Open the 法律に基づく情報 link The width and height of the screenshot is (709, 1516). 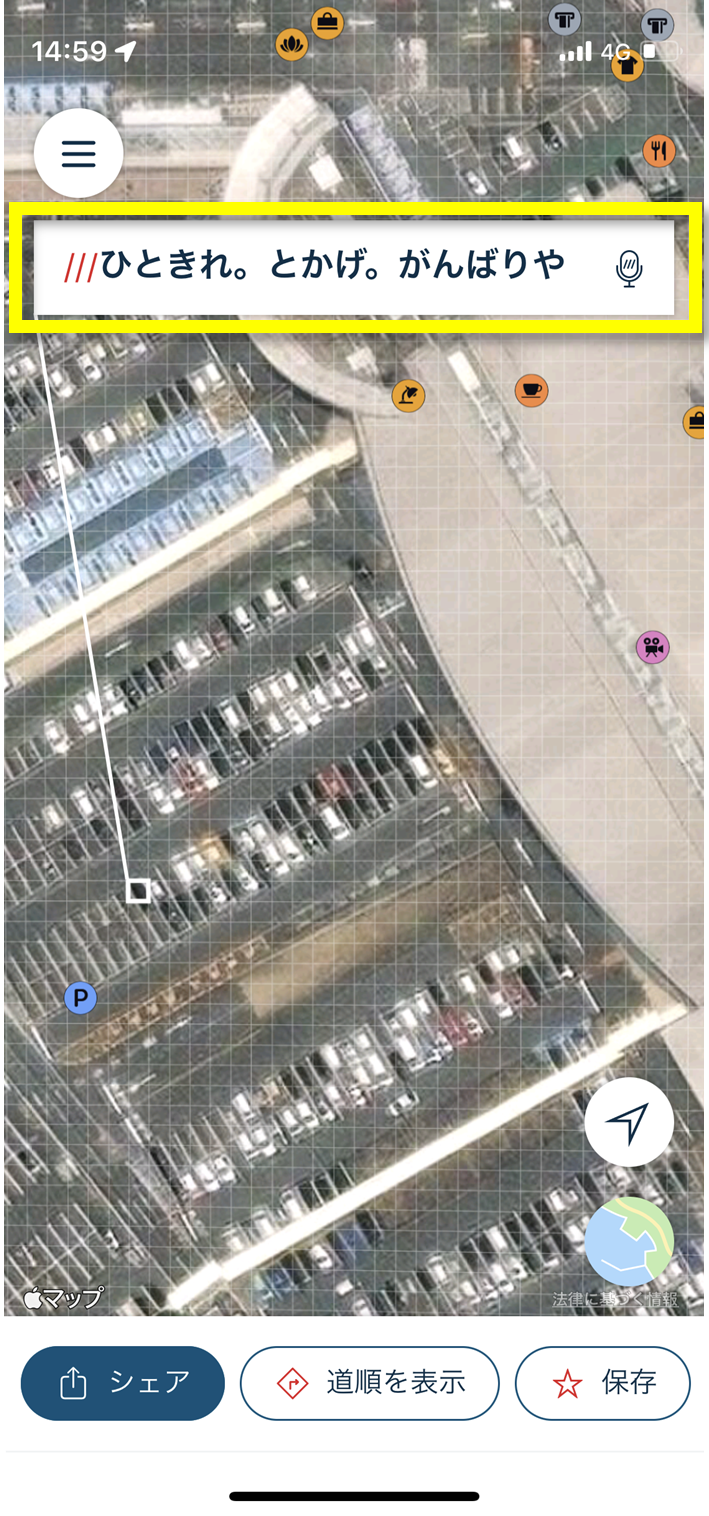pos(614,1299)
